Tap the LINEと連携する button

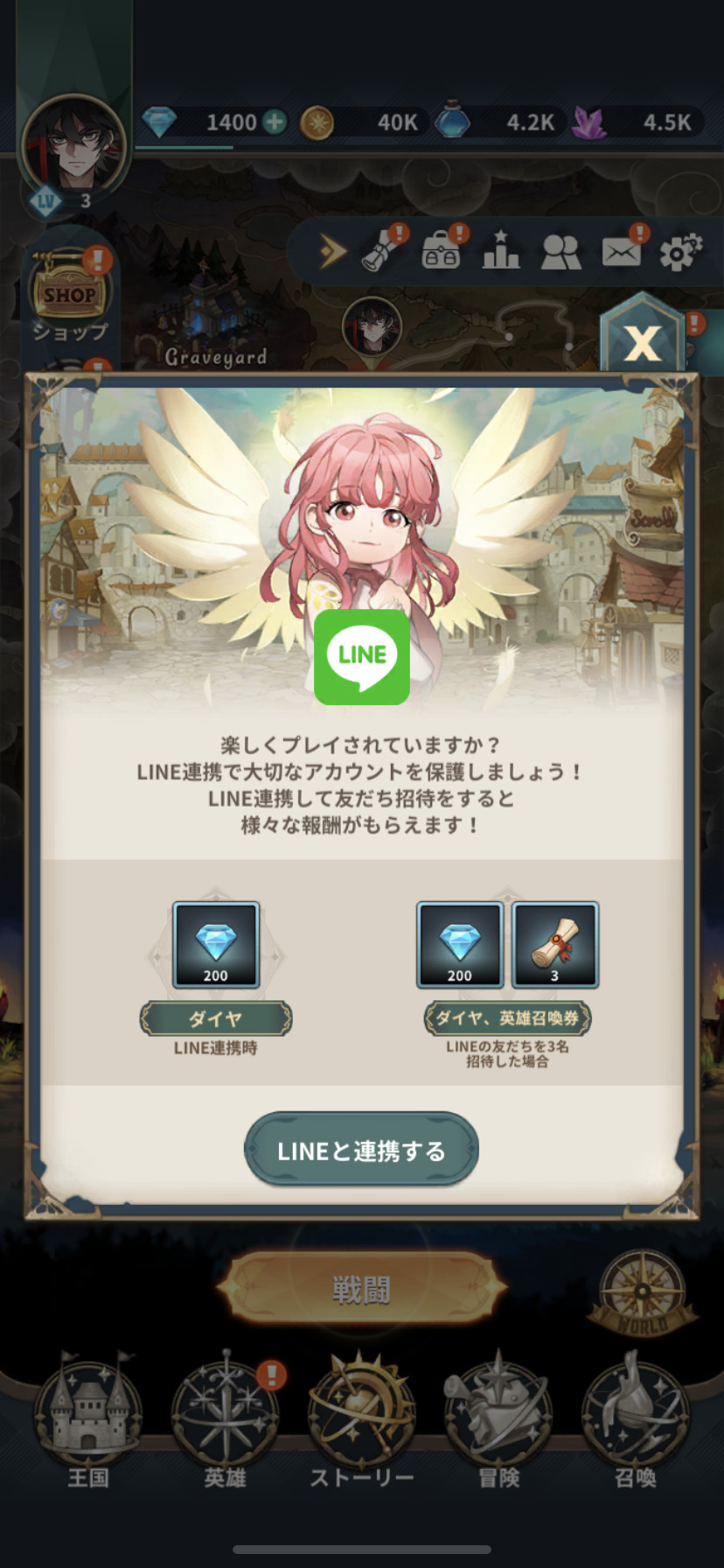(x=361, y=1150)
